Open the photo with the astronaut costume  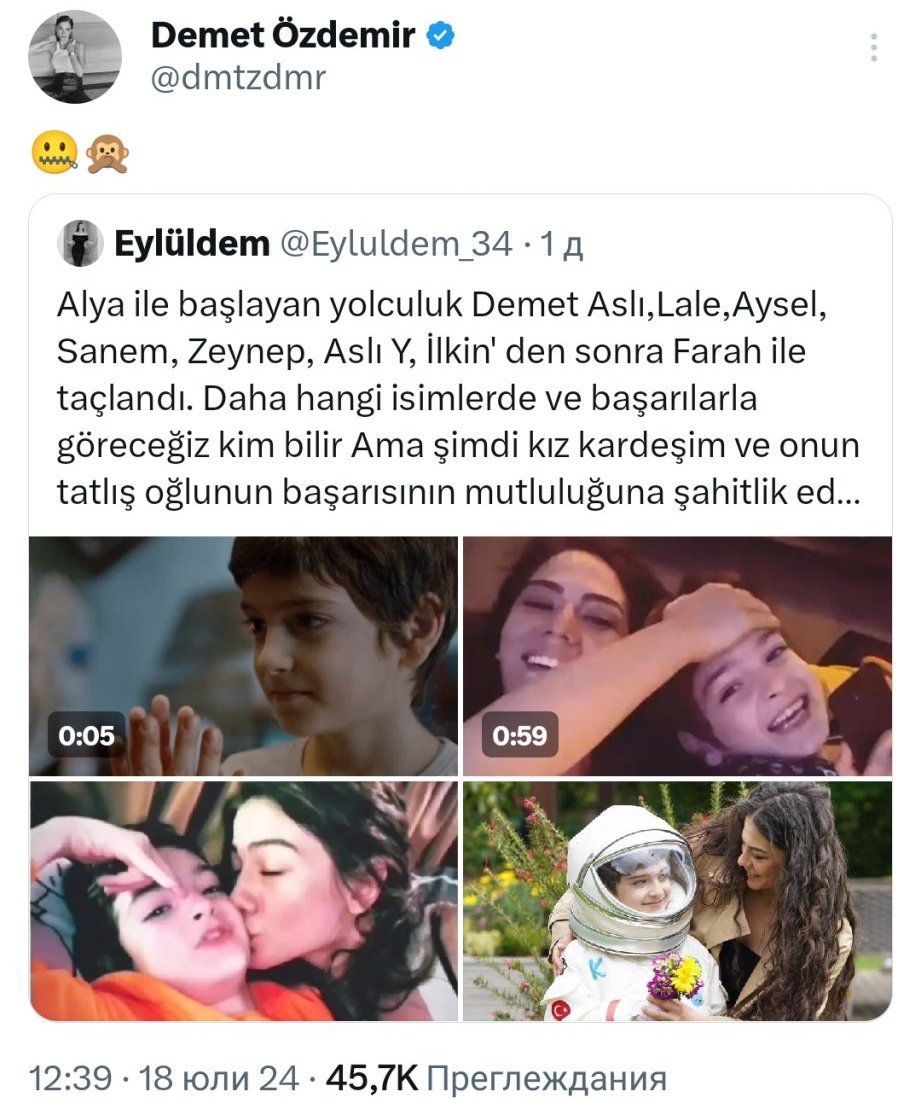677,900
